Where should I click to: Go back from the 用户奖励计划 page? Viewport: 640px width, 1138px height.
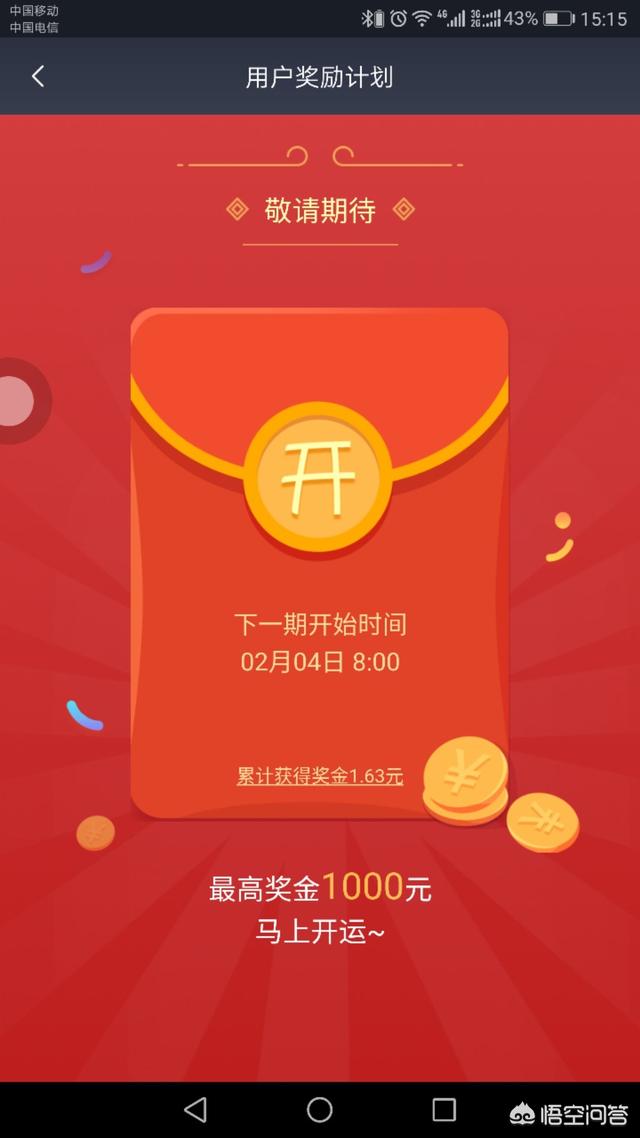(x=38, y=76)
